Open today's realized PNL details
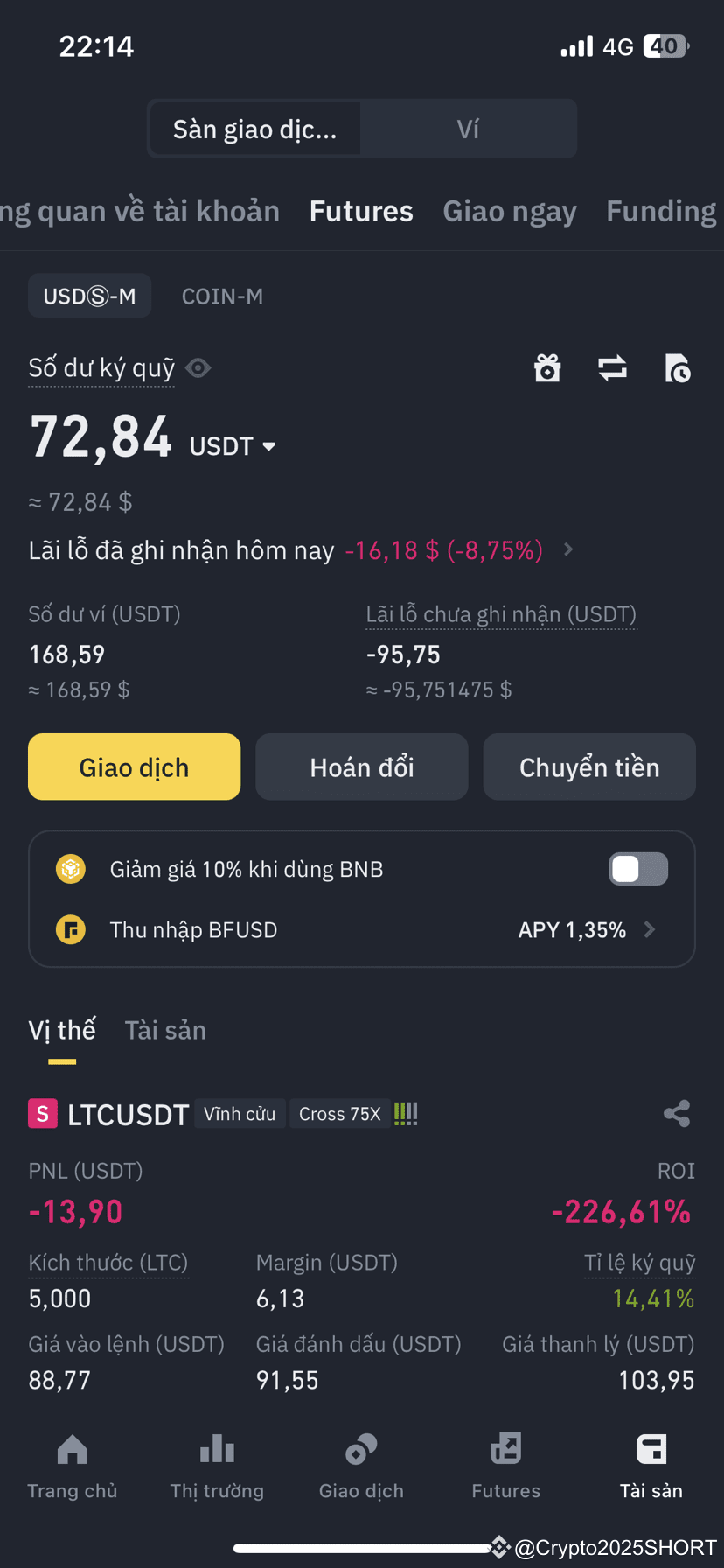Screen dimensions: 724x1568 coord(568,549)
